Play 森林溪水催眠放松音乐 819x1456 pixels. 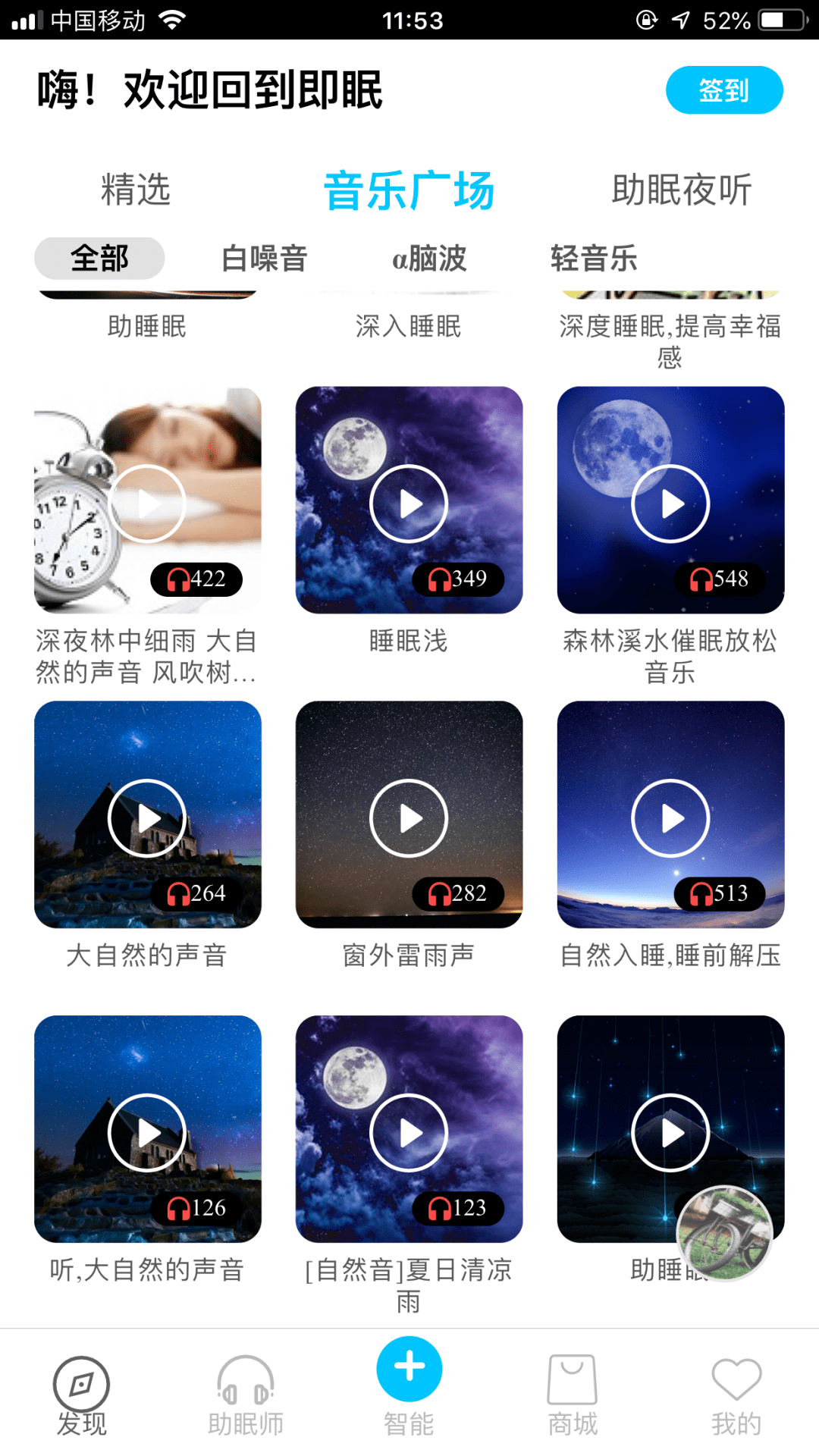(x=670, y=503)
